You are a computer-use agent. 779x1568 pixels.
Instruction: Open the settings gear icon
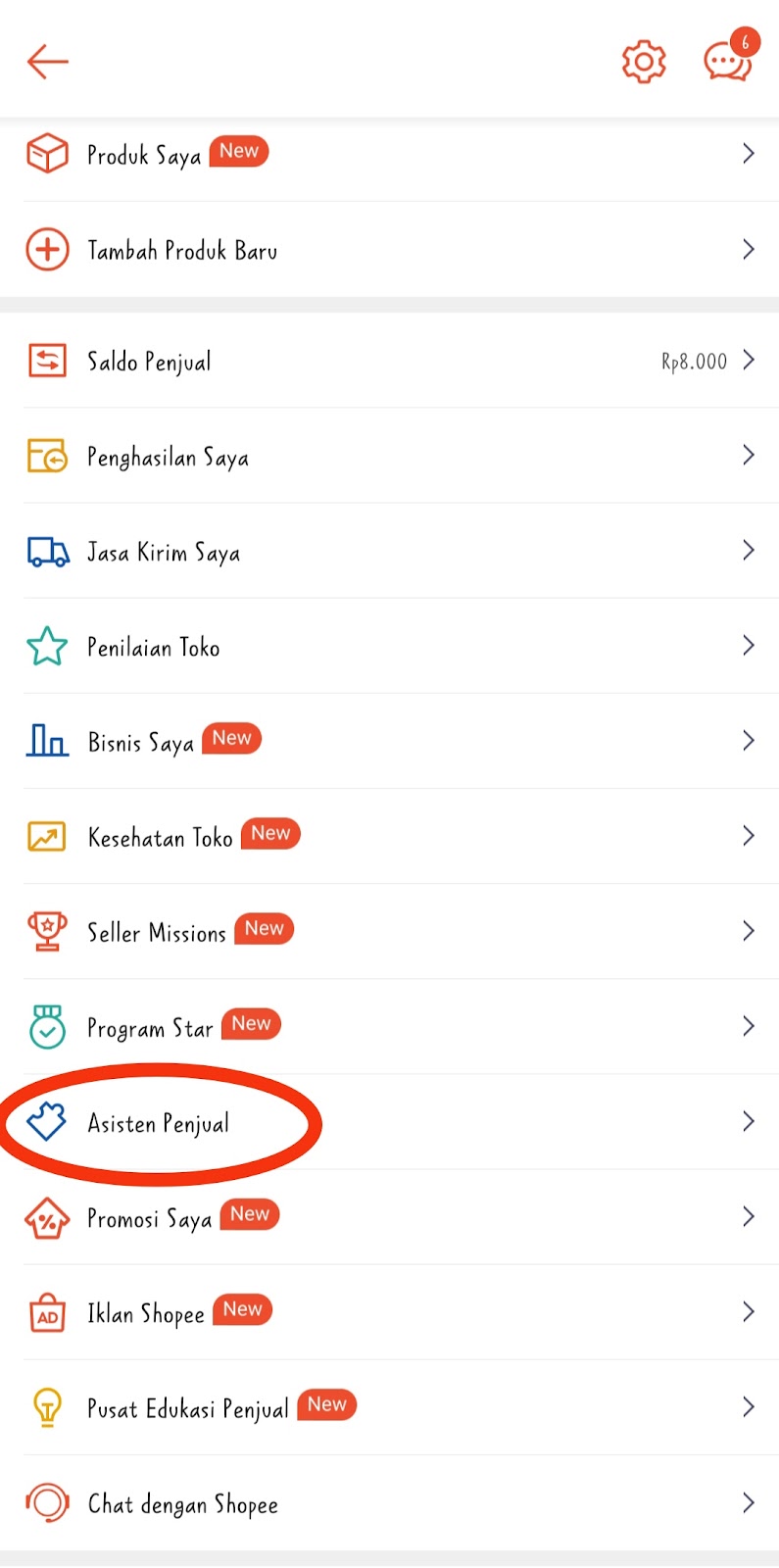click(644, 62)
